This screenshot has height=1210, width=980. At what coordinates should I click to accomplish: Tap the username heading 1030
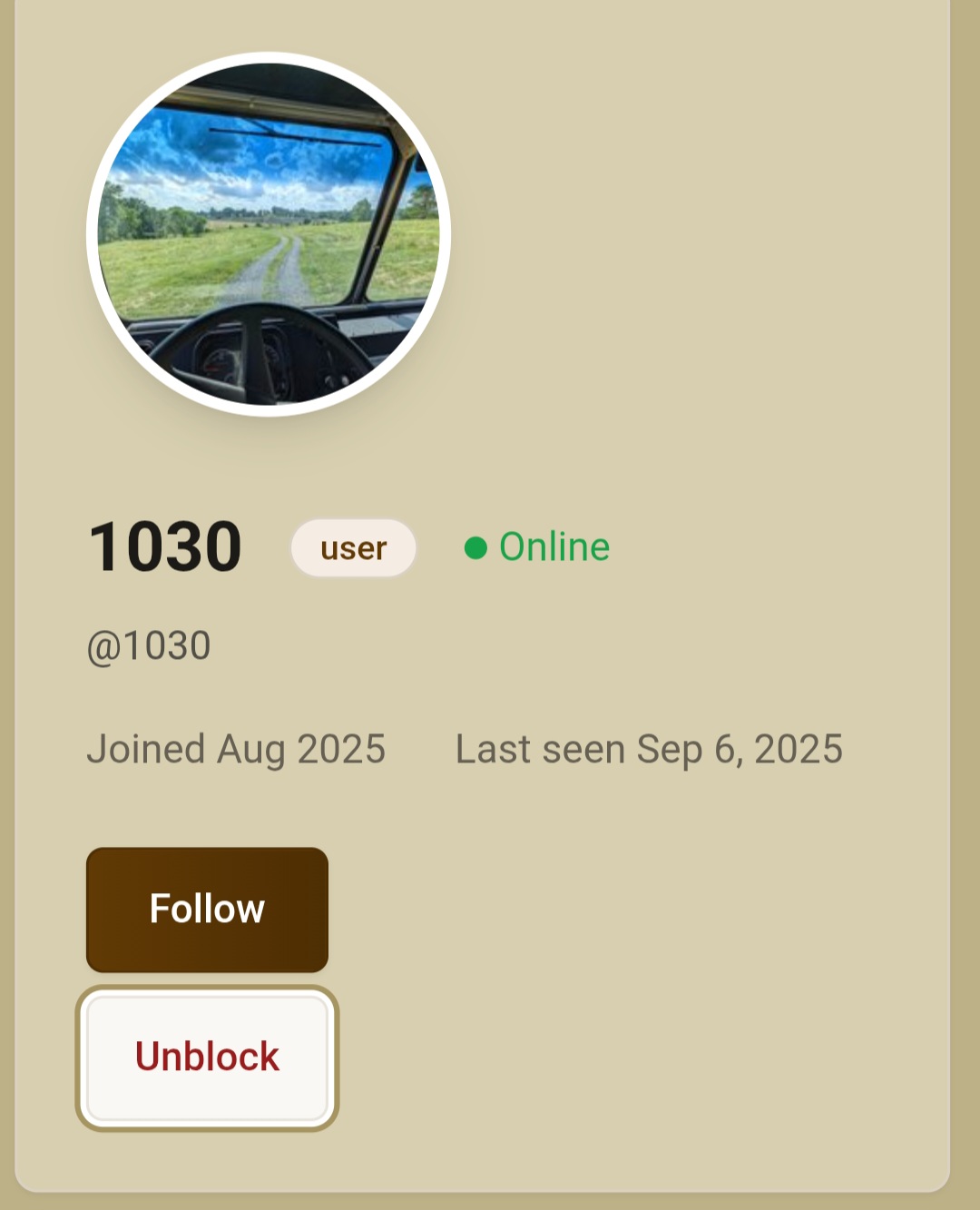(165, 546)
